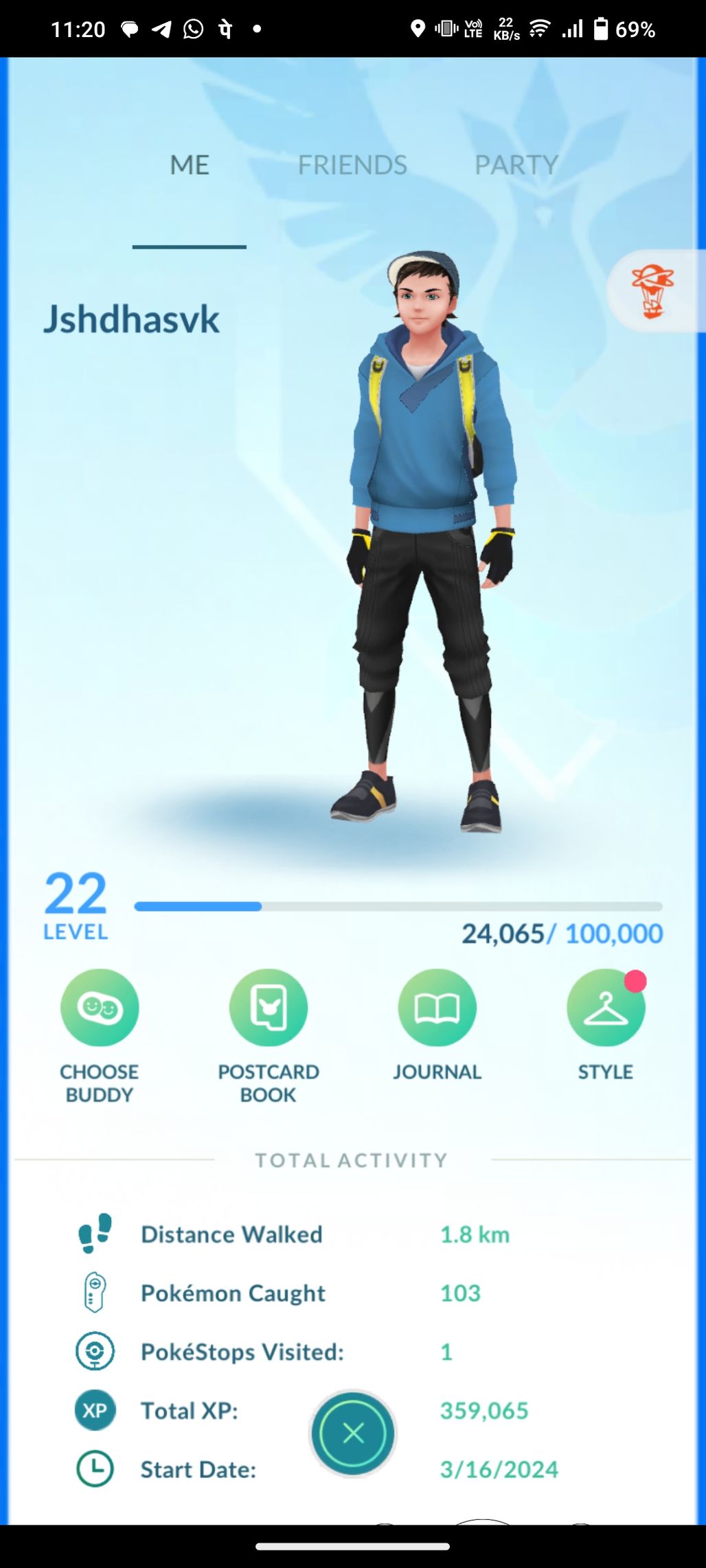Switch to the Party tab
Screen dimensions: 706x1568
click(x=516, y=165)
